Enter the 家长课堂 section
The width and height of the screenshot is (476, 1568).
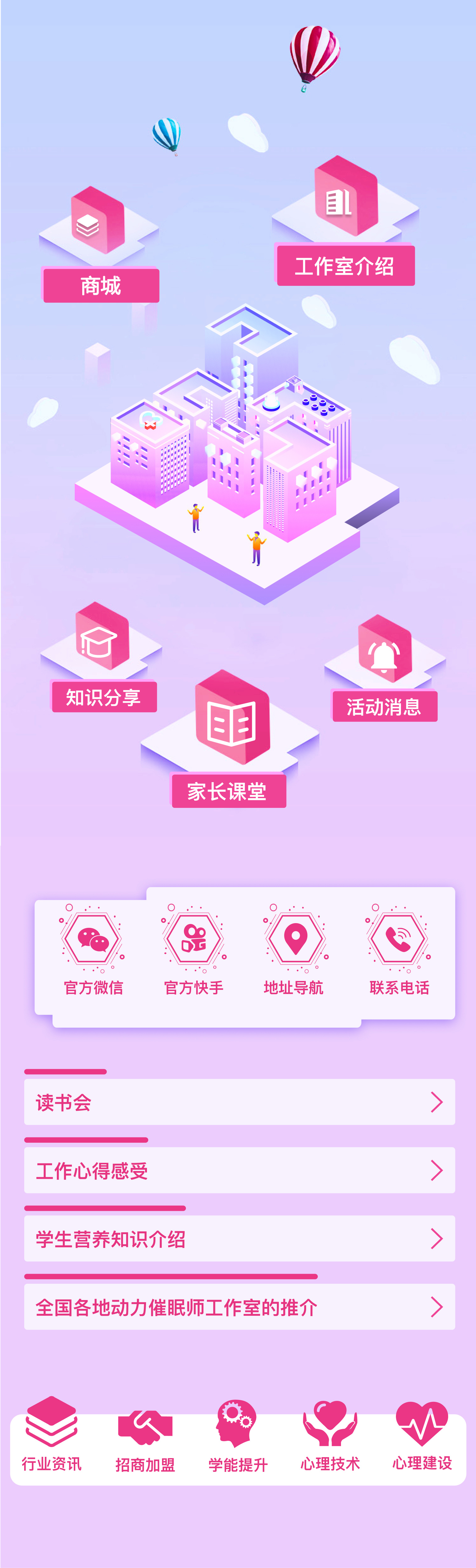(228, 791)
